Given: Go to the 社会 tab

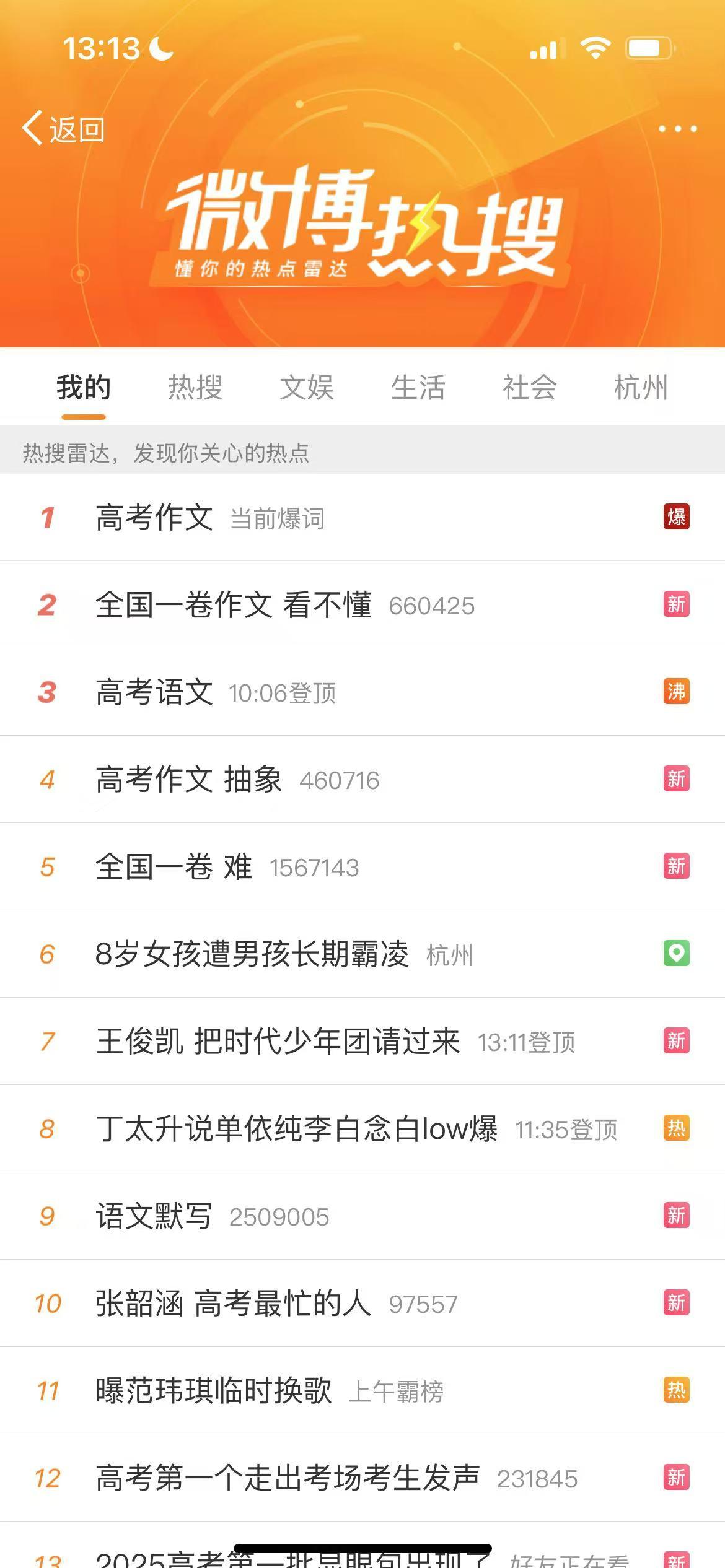Looking at the screenshot, I should click(530, 388).
